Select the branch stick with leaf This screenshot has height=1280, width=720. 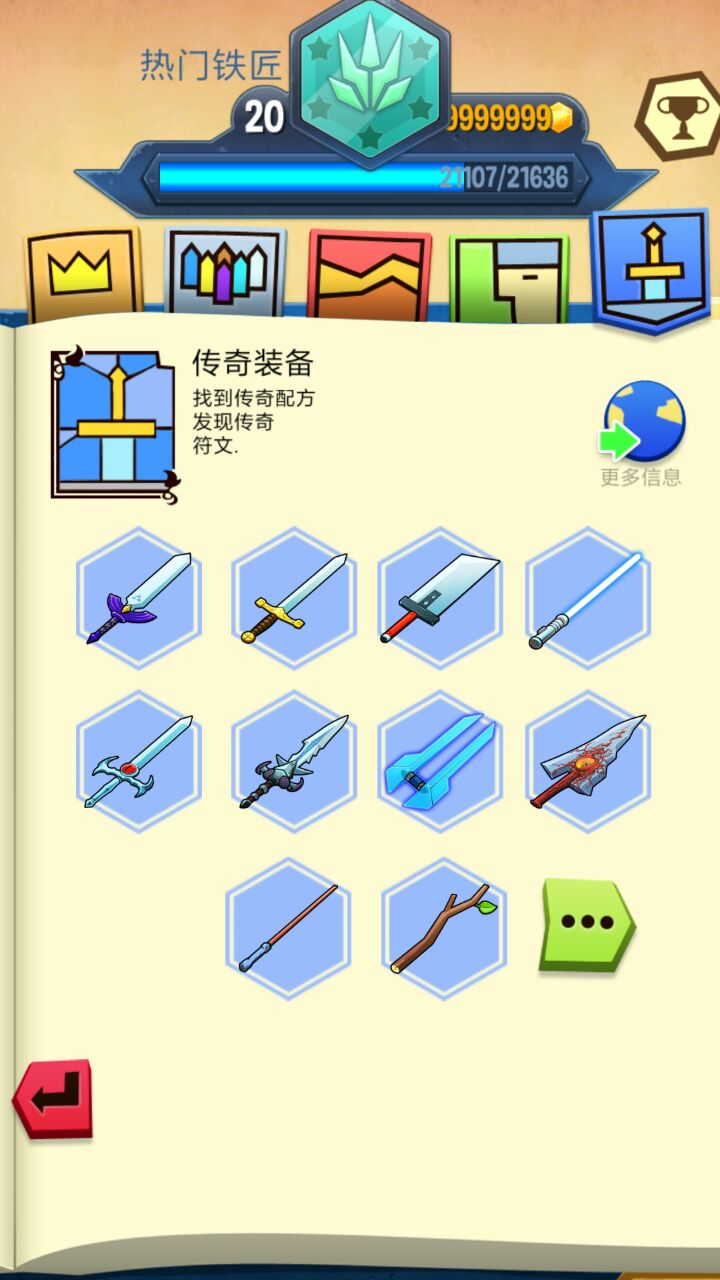tap(444, 928)
